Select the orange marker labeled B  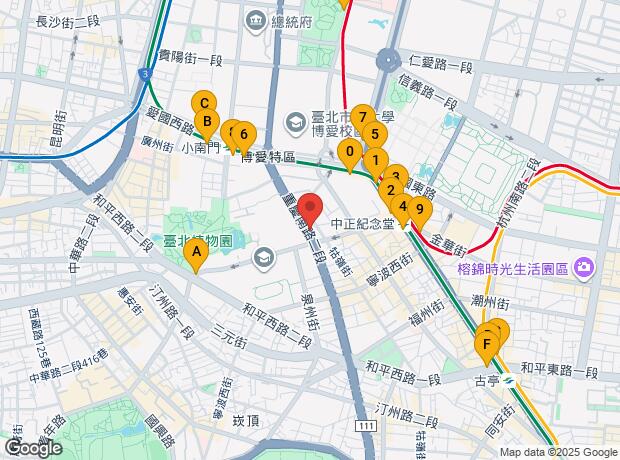tap(206, 123)
